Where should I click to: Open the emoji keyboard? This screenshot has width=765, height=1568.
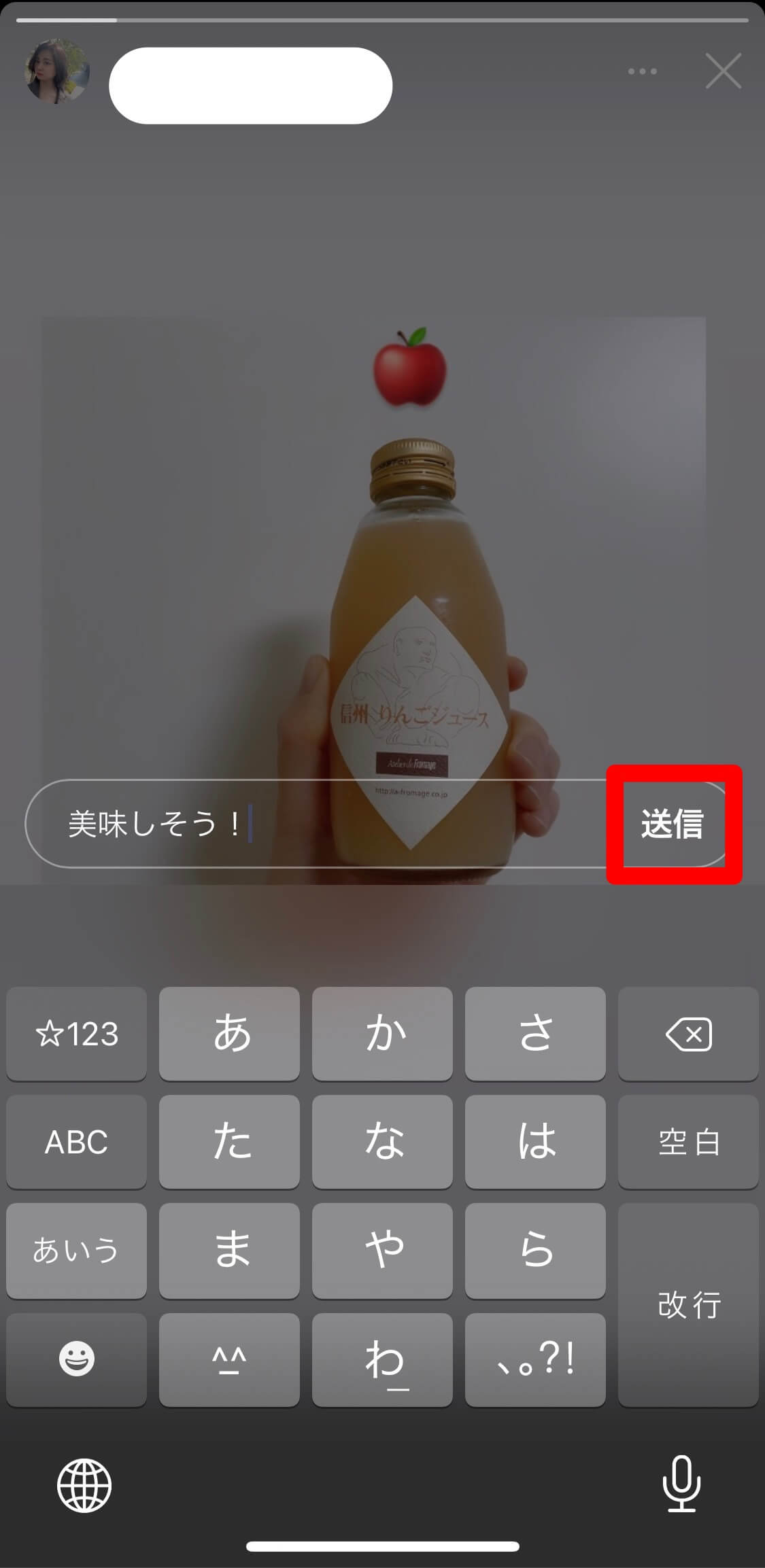pyautogui.click(x=76, y=1359)
